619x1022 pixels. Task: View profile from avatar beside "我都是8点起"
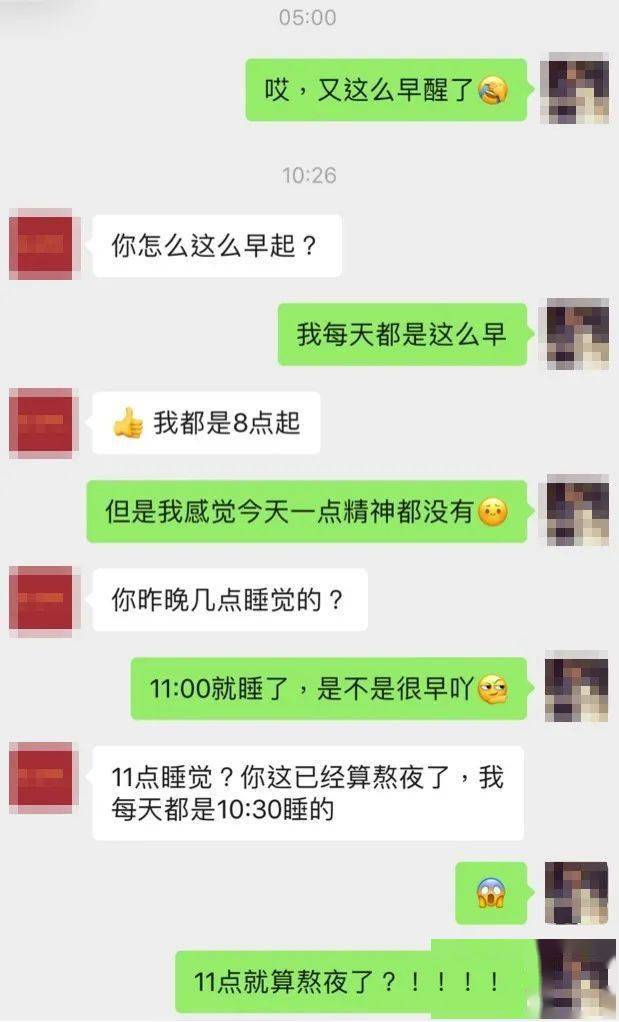[42, 422]
